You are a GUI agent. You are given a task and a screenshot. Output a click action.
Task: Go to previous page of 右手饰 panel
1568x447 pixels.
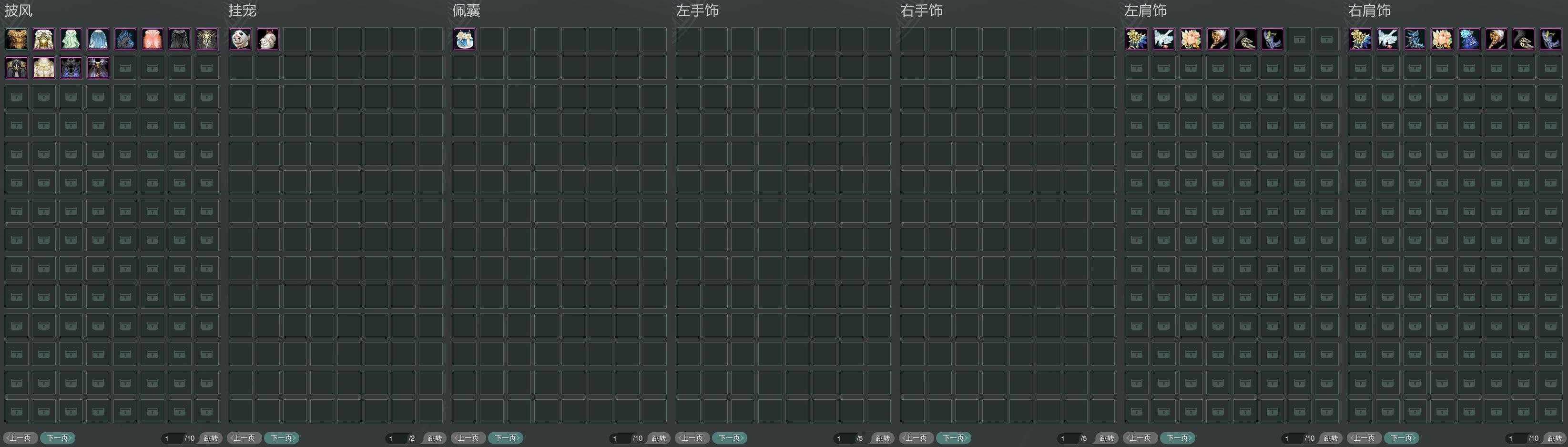pos(916,438)
